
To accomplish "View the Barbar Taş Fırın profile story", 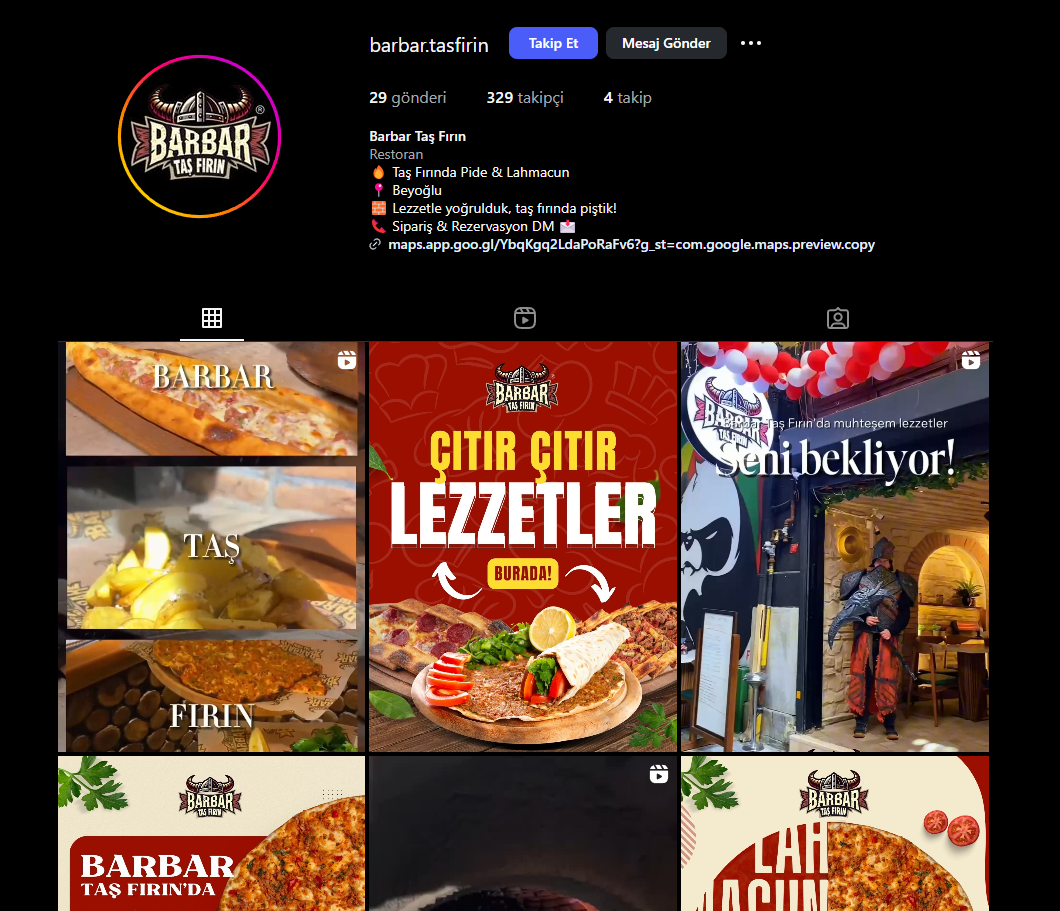I will (x=199, y=136).
